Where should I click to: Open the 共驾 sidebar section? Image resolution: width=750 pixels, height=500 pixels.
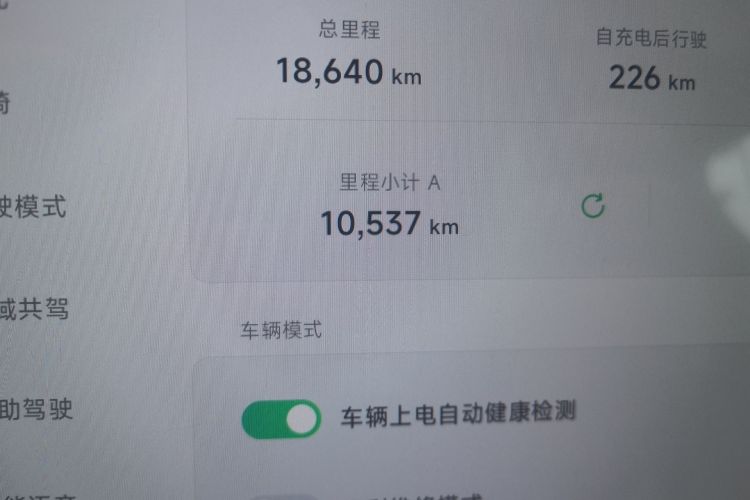point(35,309)
